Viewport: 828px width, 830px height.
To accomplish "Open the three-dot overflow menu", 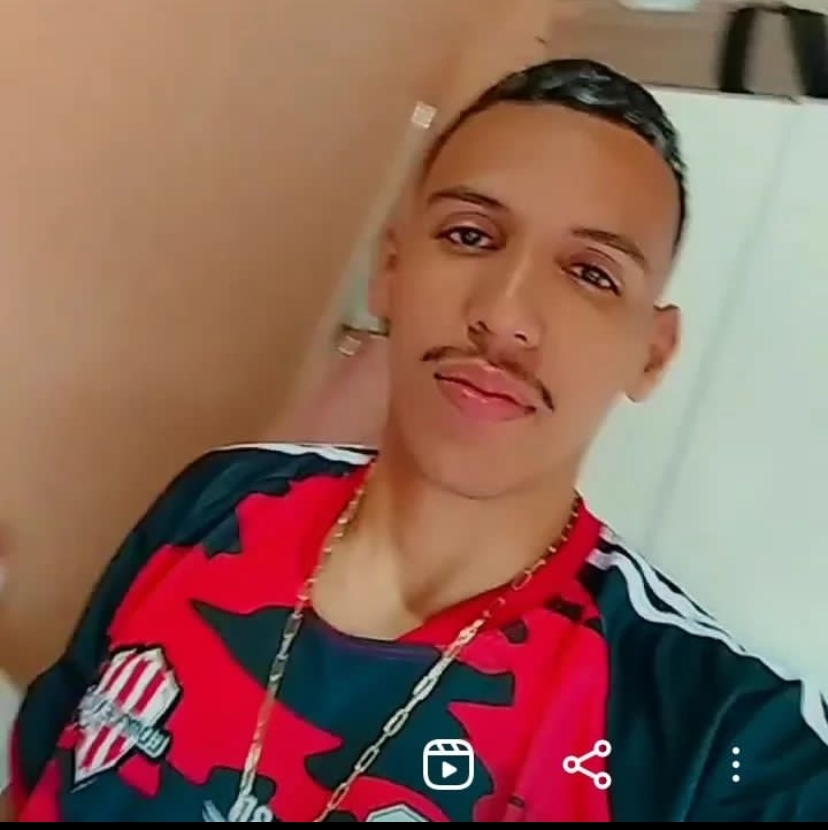I will pos(735,765).
